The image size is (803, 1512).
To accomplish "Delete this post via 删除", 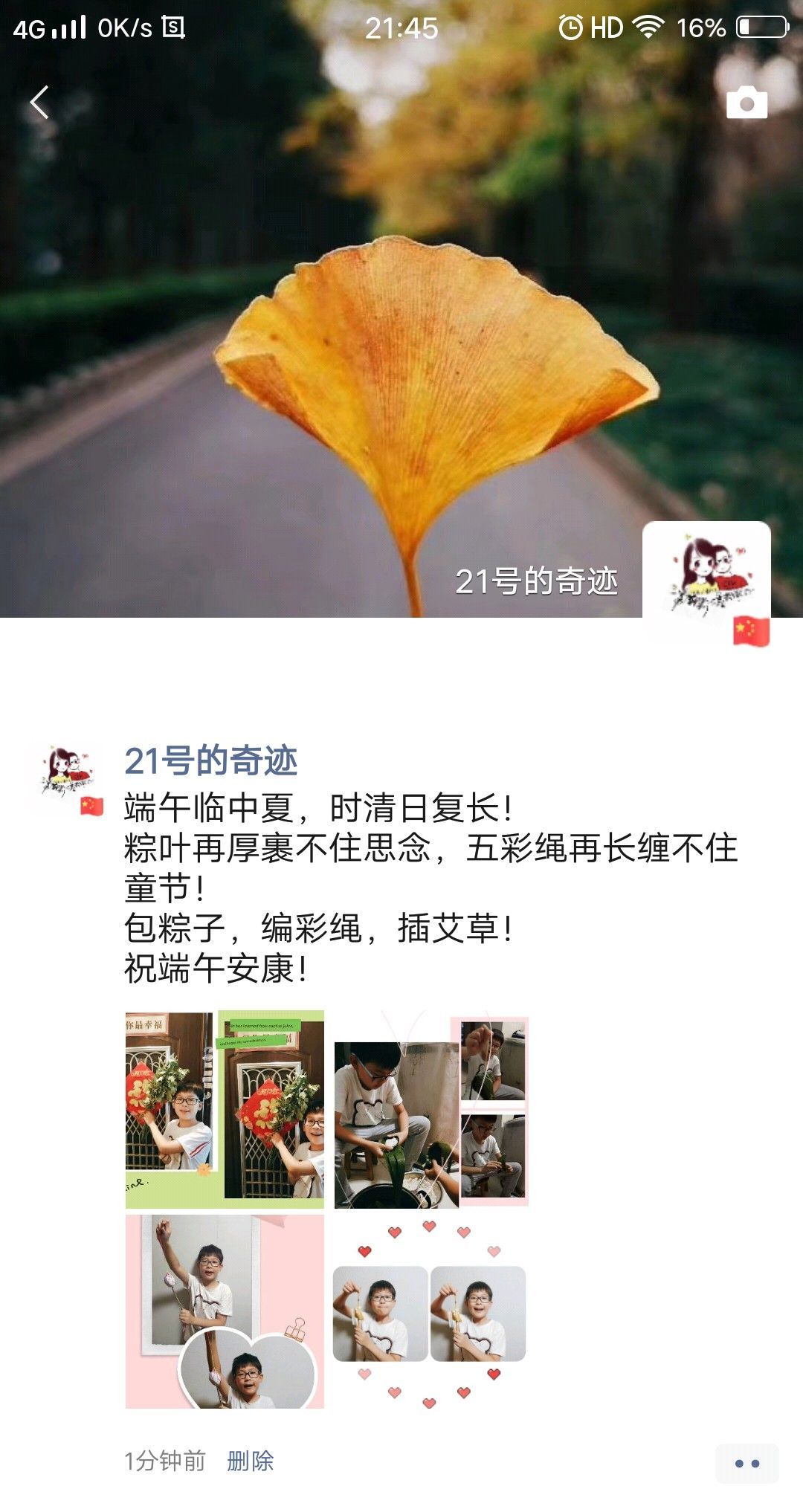I will point(251,1461).
